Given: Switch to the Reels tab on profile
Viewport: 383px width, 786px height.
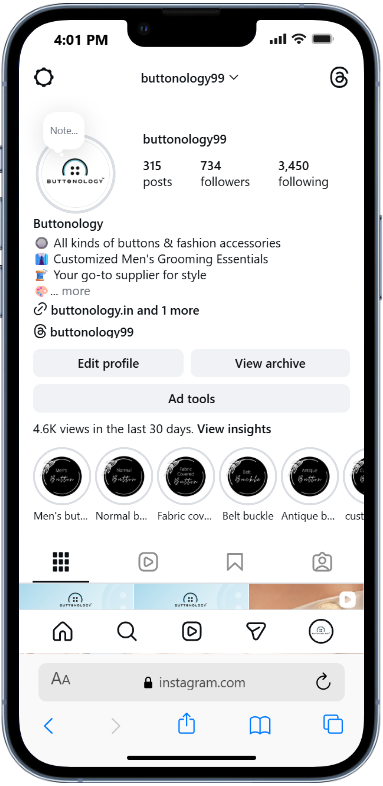Looking at the screenshot, I should click(x=148, y=562).
